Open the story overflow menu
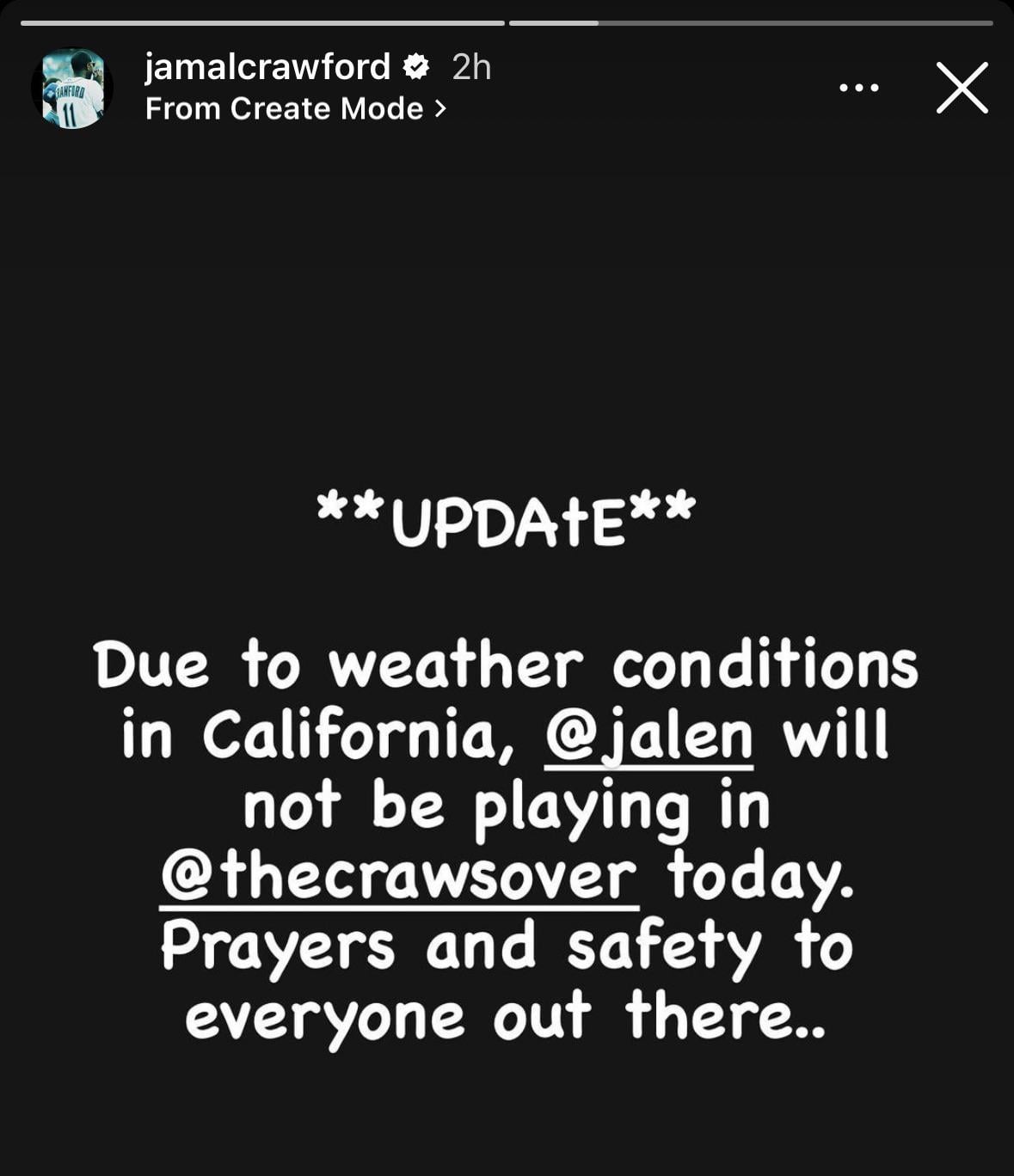 (858, 88)
